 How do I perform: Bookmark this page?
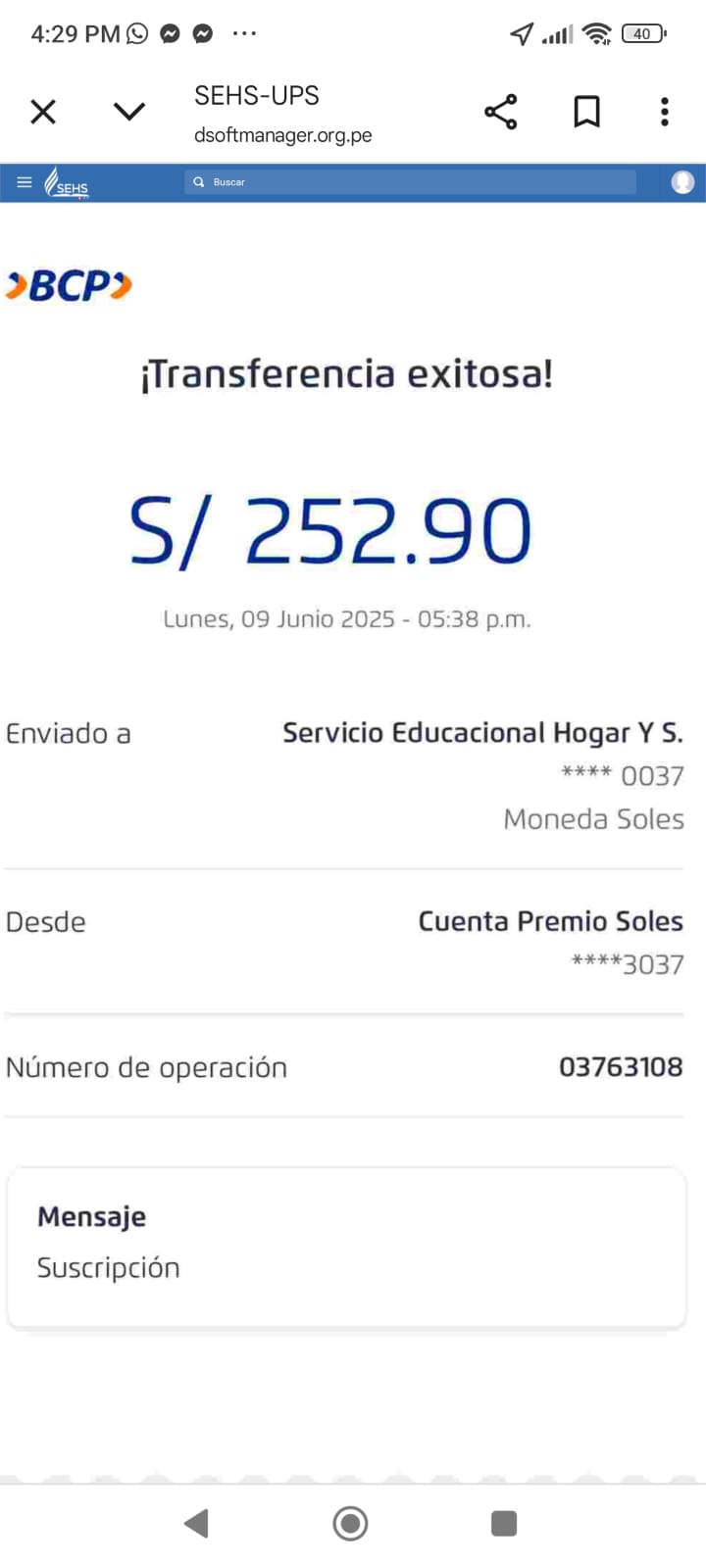(x=586, y=112)
